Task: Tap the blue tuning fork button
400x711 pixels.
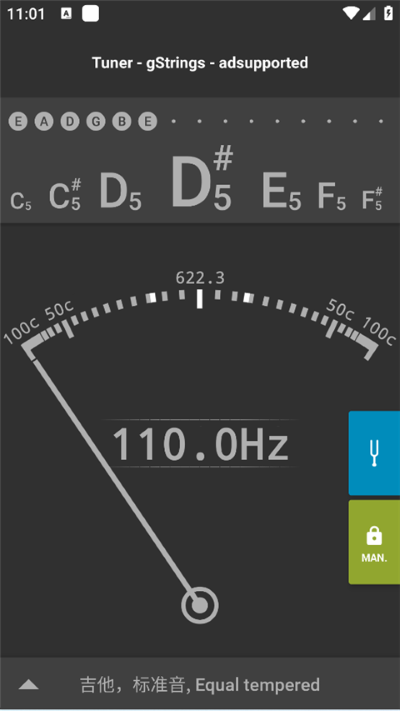Action: pos(374,453)
